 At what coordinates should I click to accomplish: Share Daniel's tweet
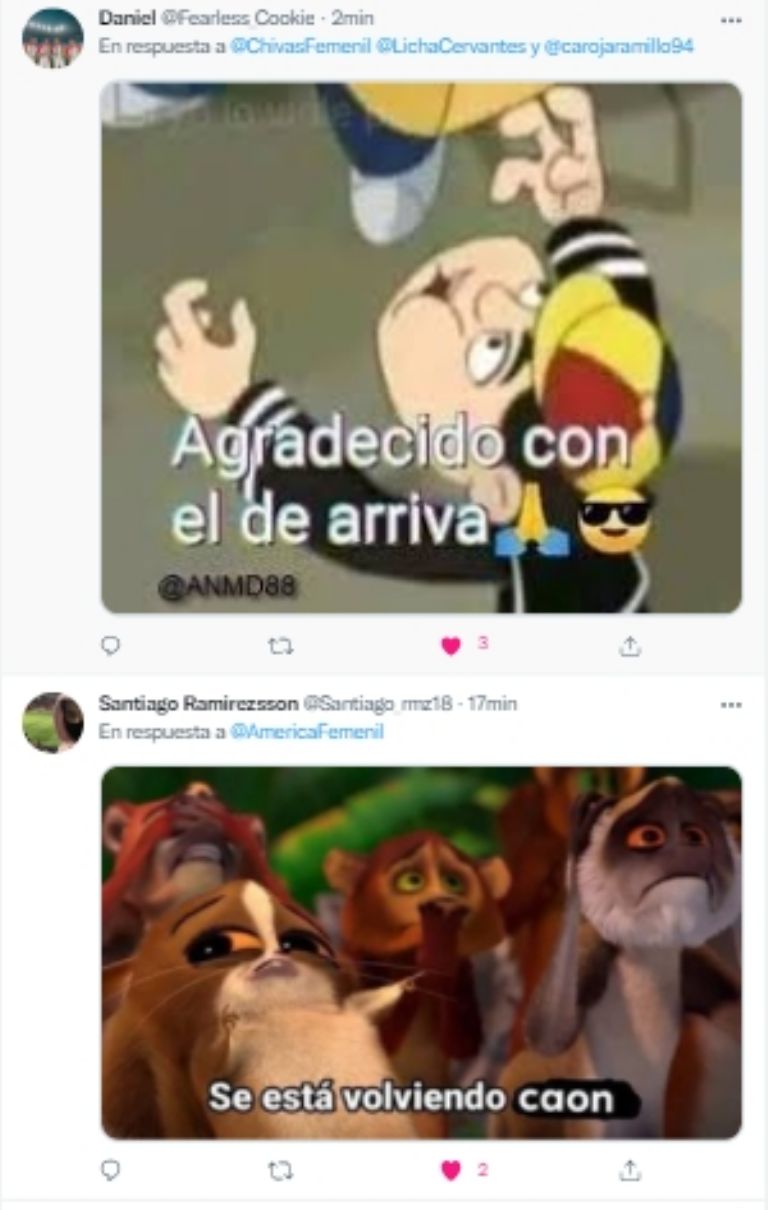coord(629,646)
